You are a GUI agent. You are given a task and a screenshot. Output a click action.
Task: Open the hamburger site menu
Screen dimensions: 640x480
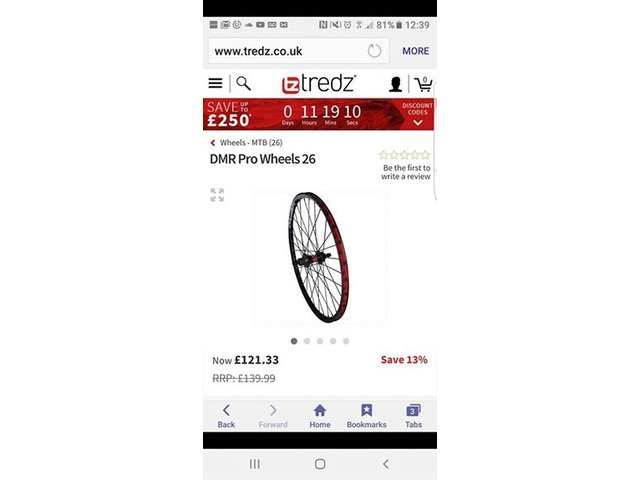[215, 83]
